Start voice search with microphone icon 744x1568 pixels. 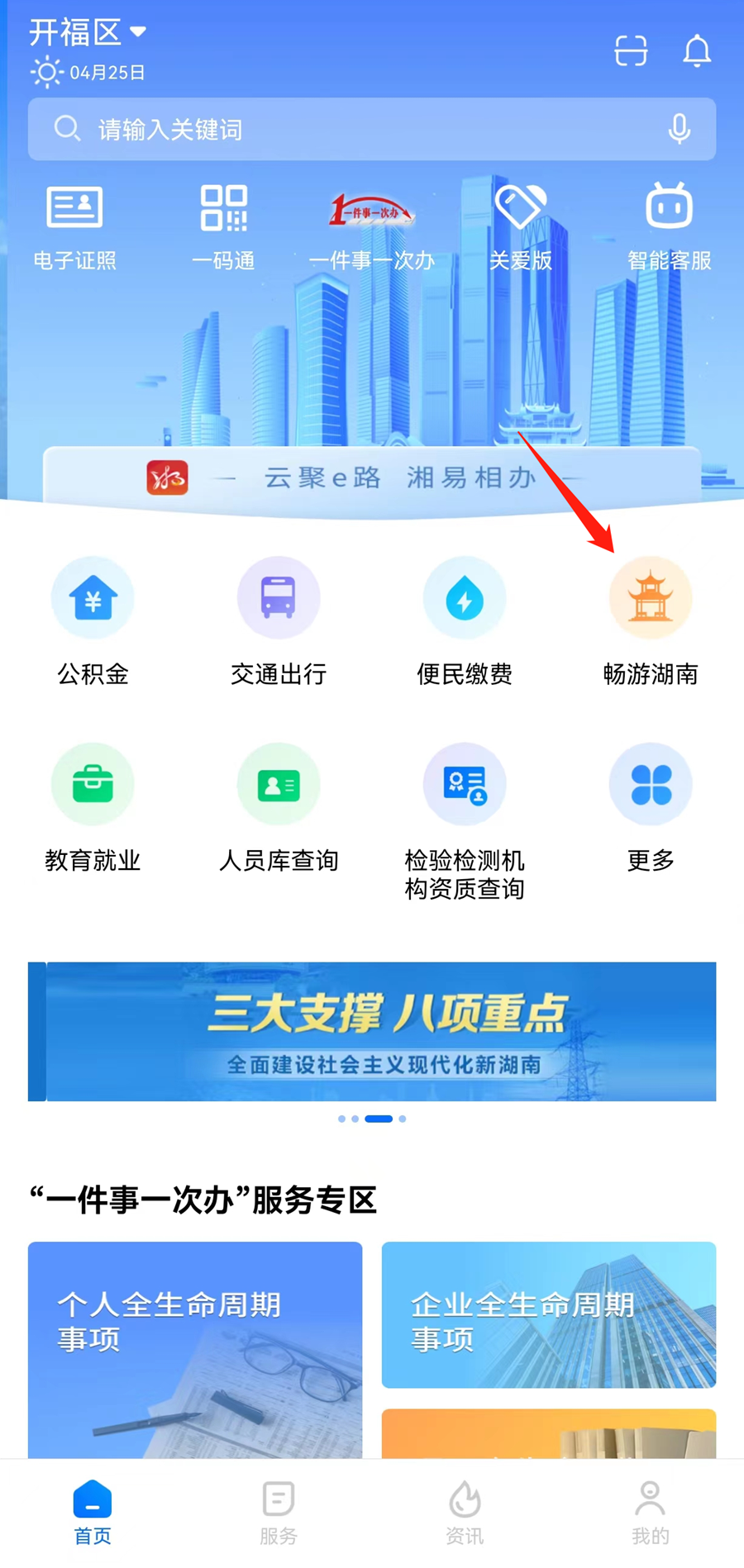[680, 129]
